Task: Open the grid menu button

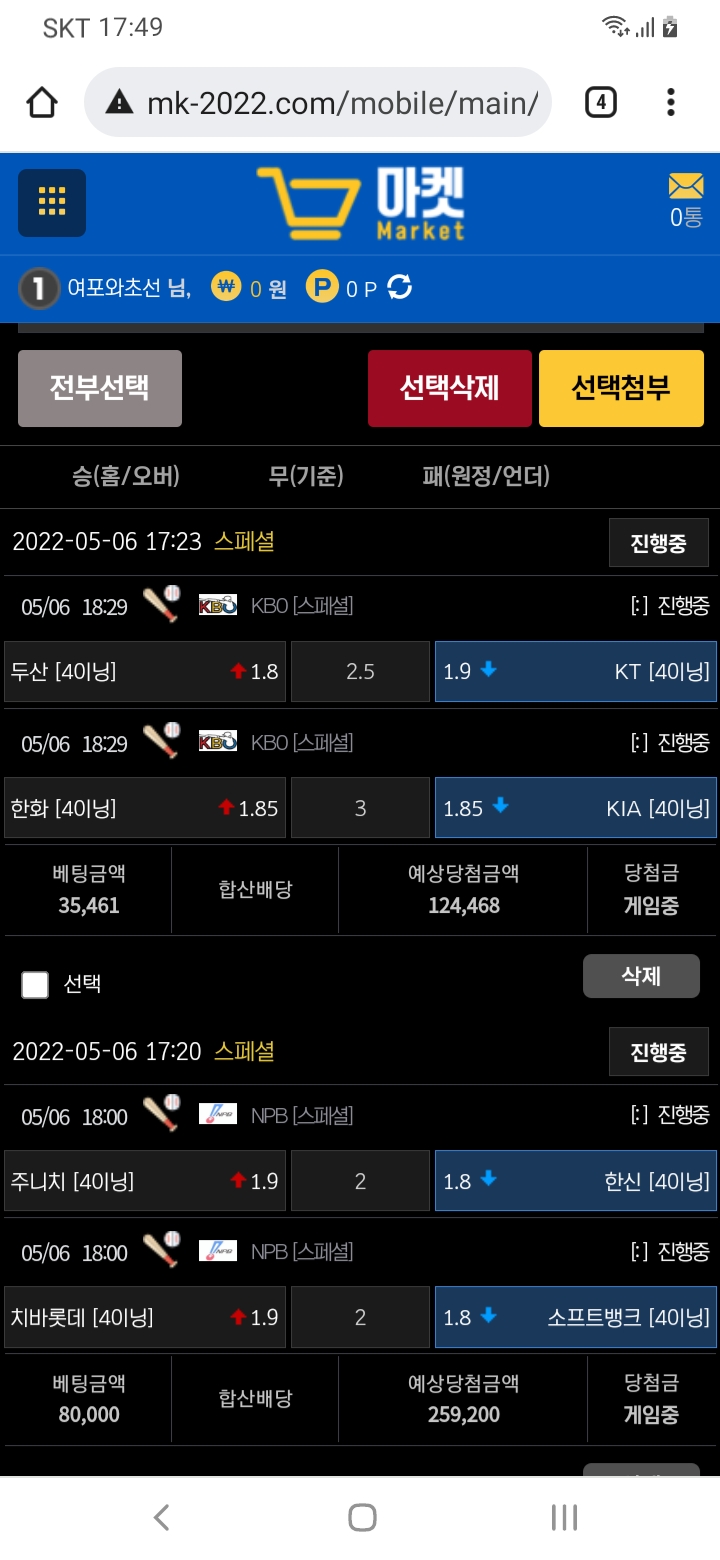Action: click(x=52, y=203)
